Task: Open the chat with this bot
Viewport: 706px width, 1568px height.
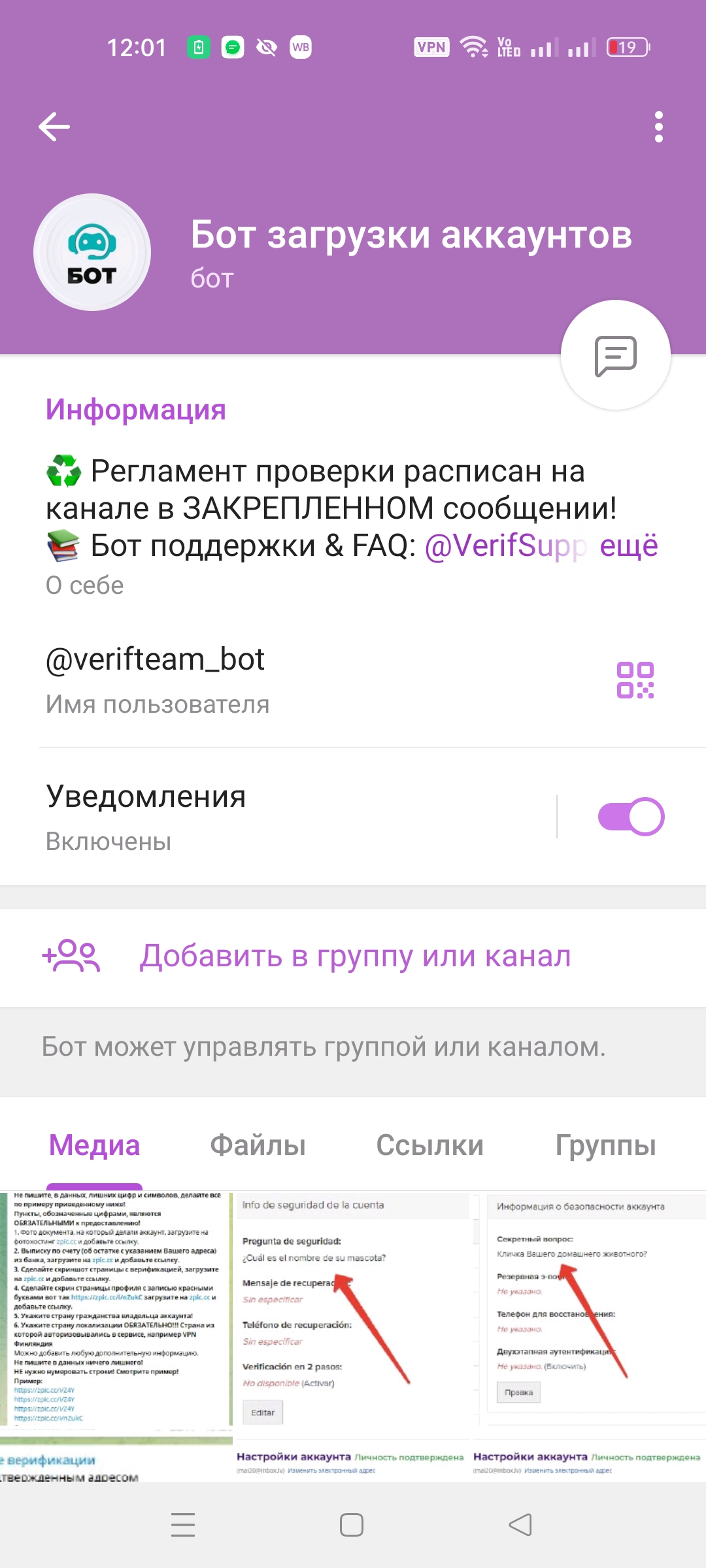Action: (x=615, y=355)
